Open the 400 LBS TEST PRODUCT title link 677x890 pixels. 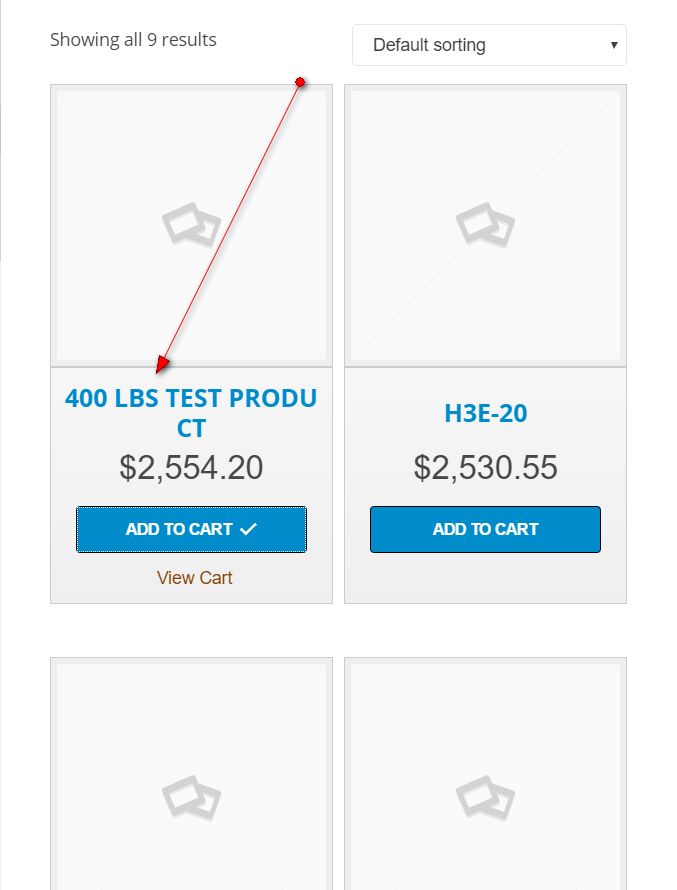191,412
